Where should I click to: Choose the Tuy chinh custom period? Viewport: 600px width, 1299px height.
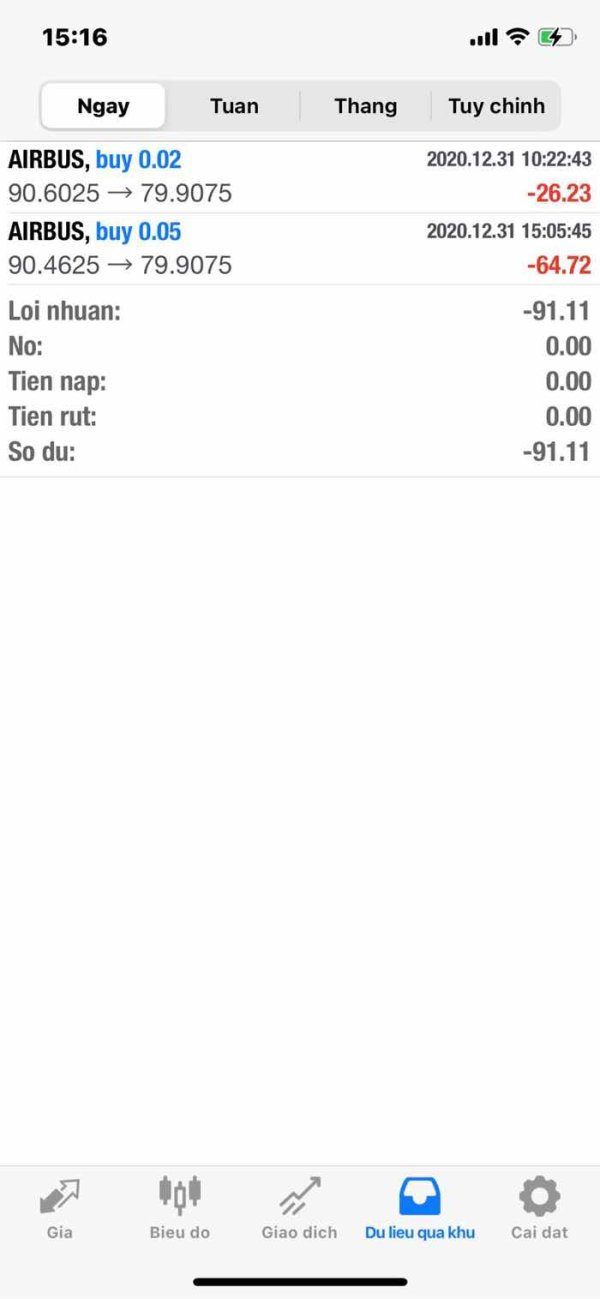[496, 106]
